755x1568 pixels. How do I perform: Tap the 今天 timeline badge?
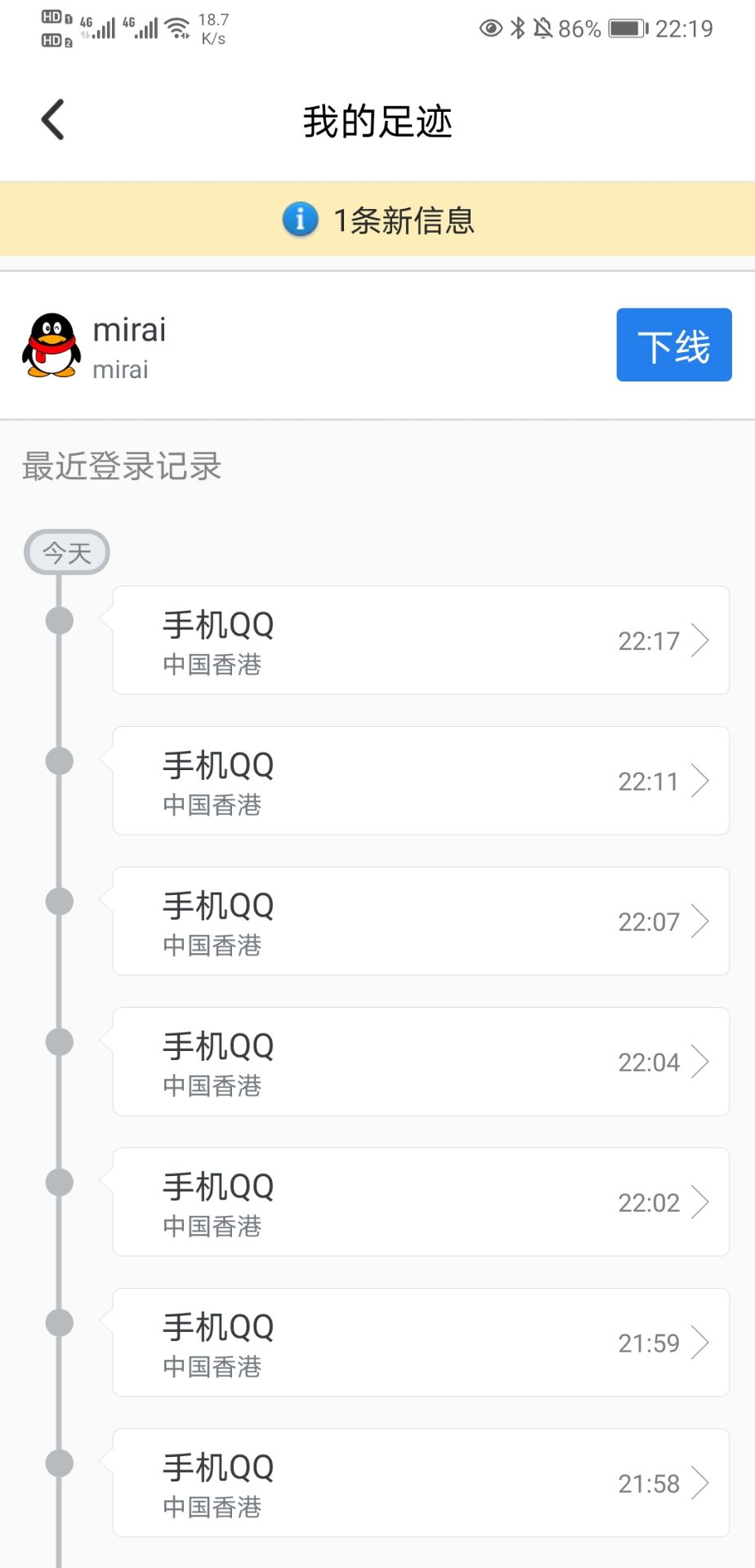[66, 552]
